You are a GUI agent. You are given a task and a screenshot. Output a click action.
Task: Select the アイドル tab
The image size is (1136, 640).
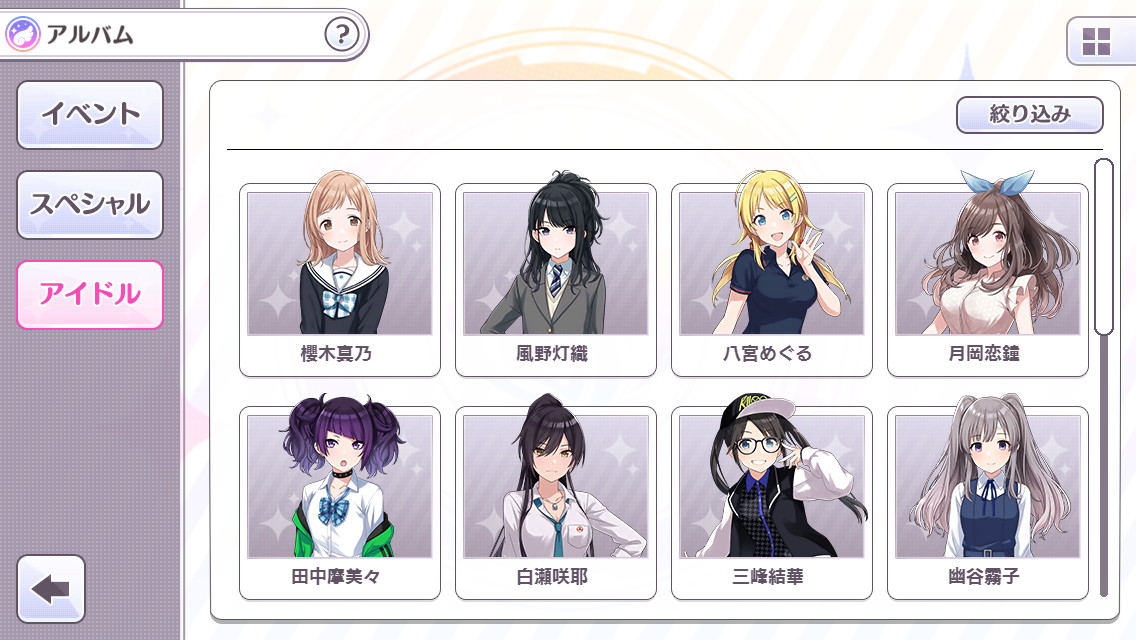tap(90, 294)
